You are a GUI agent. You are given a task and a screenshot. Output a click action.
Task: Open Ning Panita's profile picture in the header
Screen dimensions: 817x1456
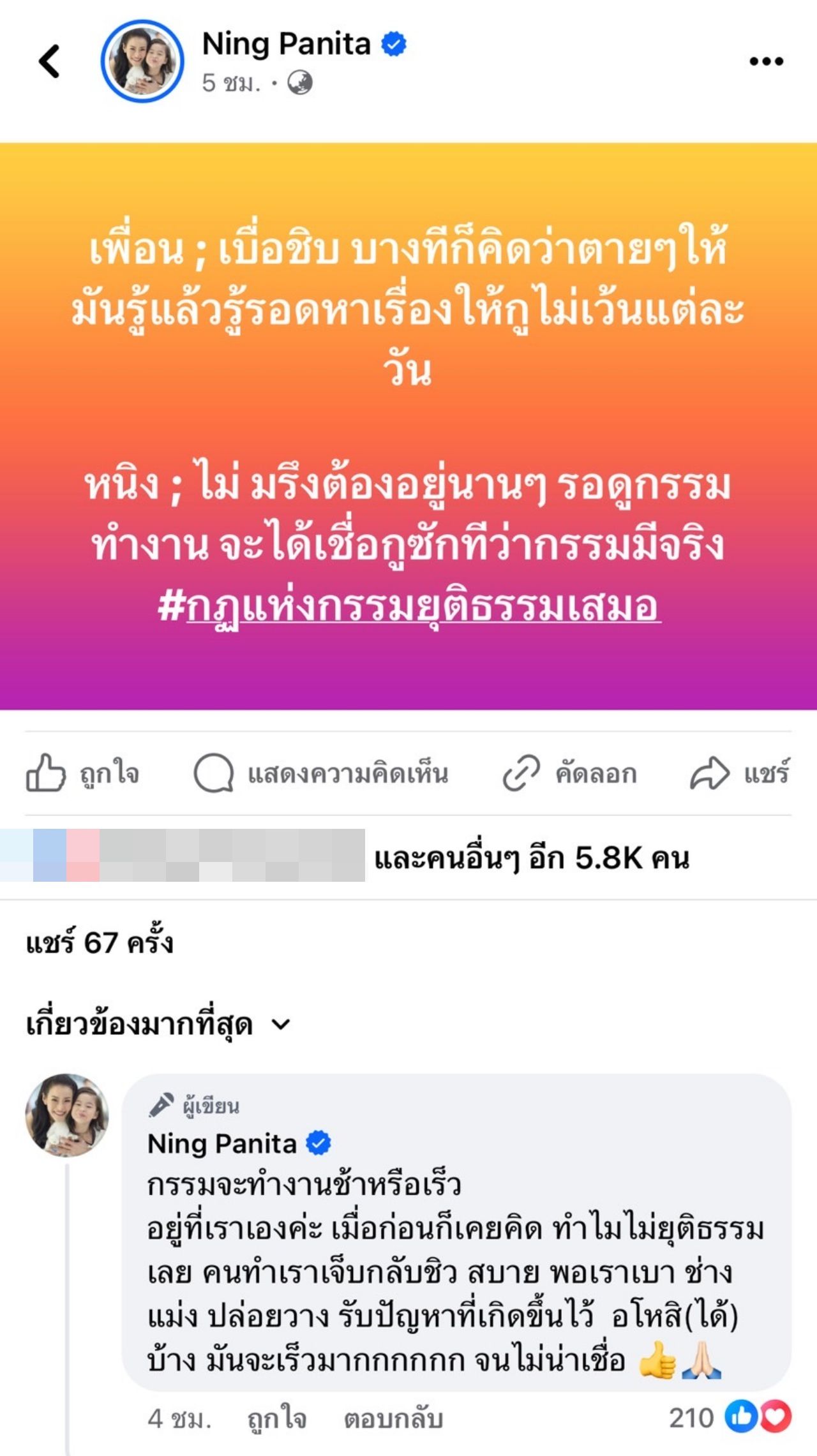click(142, 61)
